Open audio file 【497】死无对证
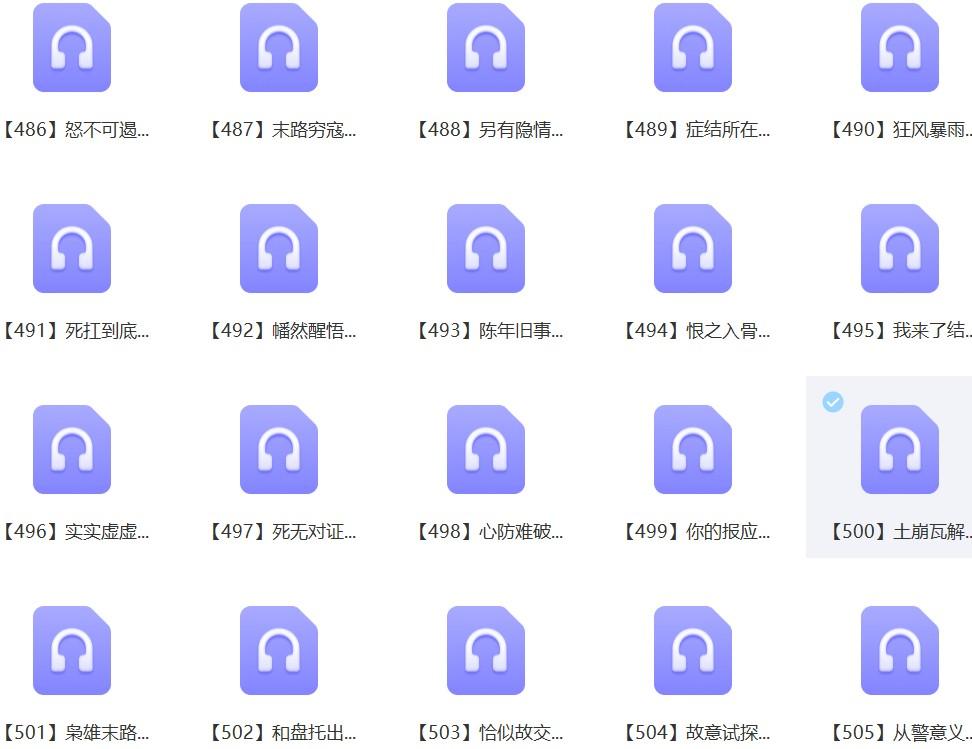Image resolution: width=972 pixels, height=749 pixels. tap(279, 450)
